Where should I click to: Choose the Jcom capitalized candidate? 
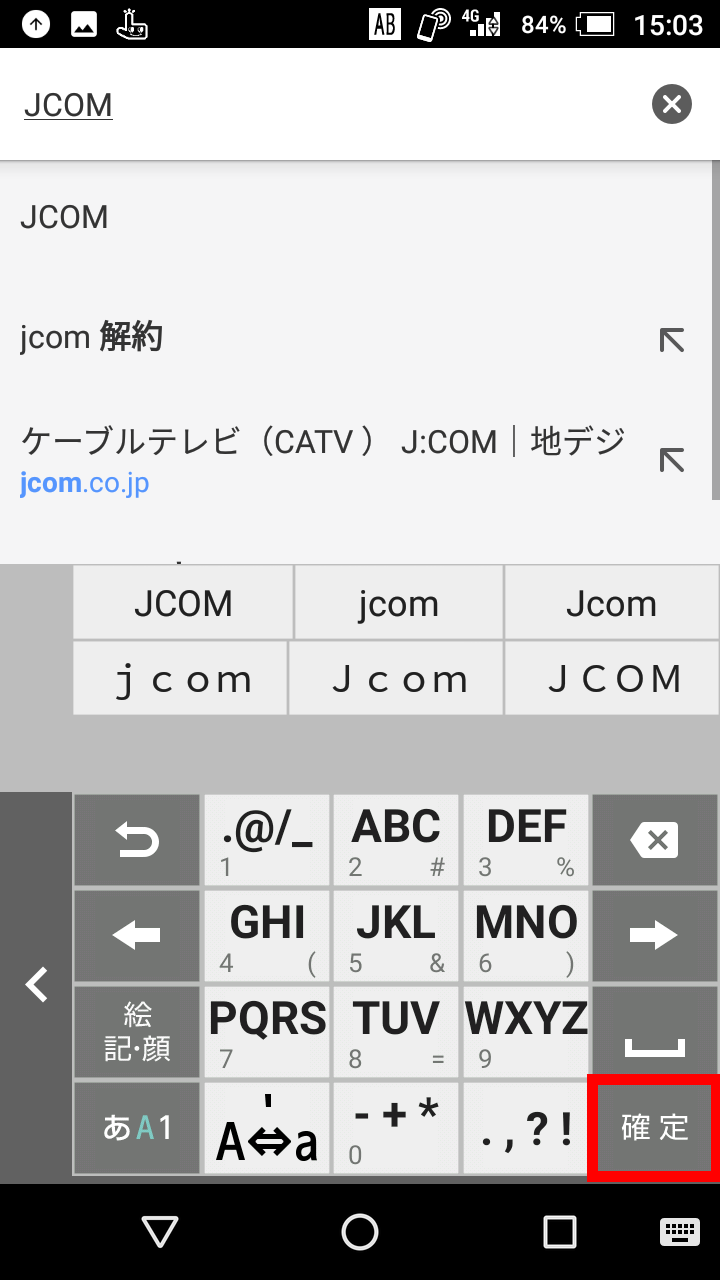(611, 603)
